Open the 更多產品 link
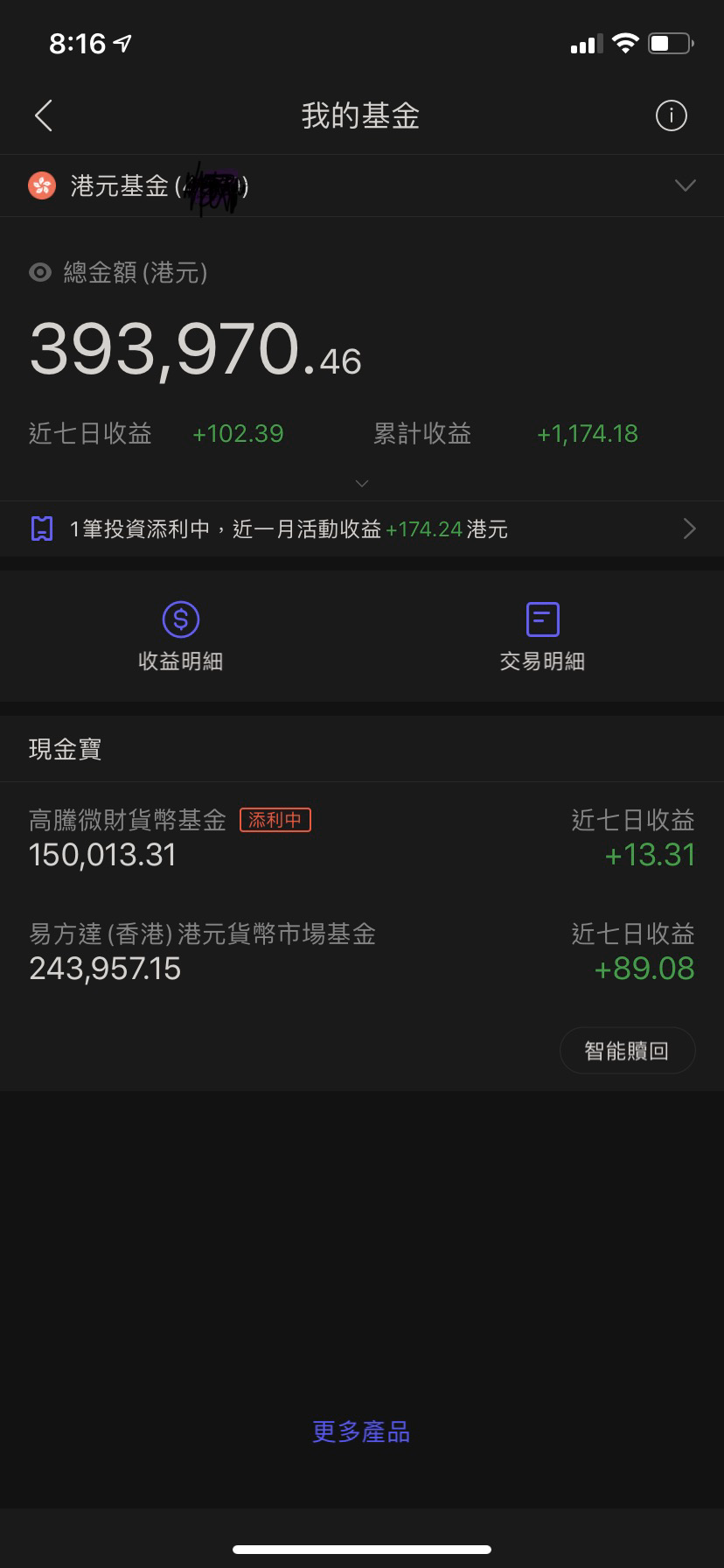Screen dimensions: 724x1568 [x=361, y=1432]
